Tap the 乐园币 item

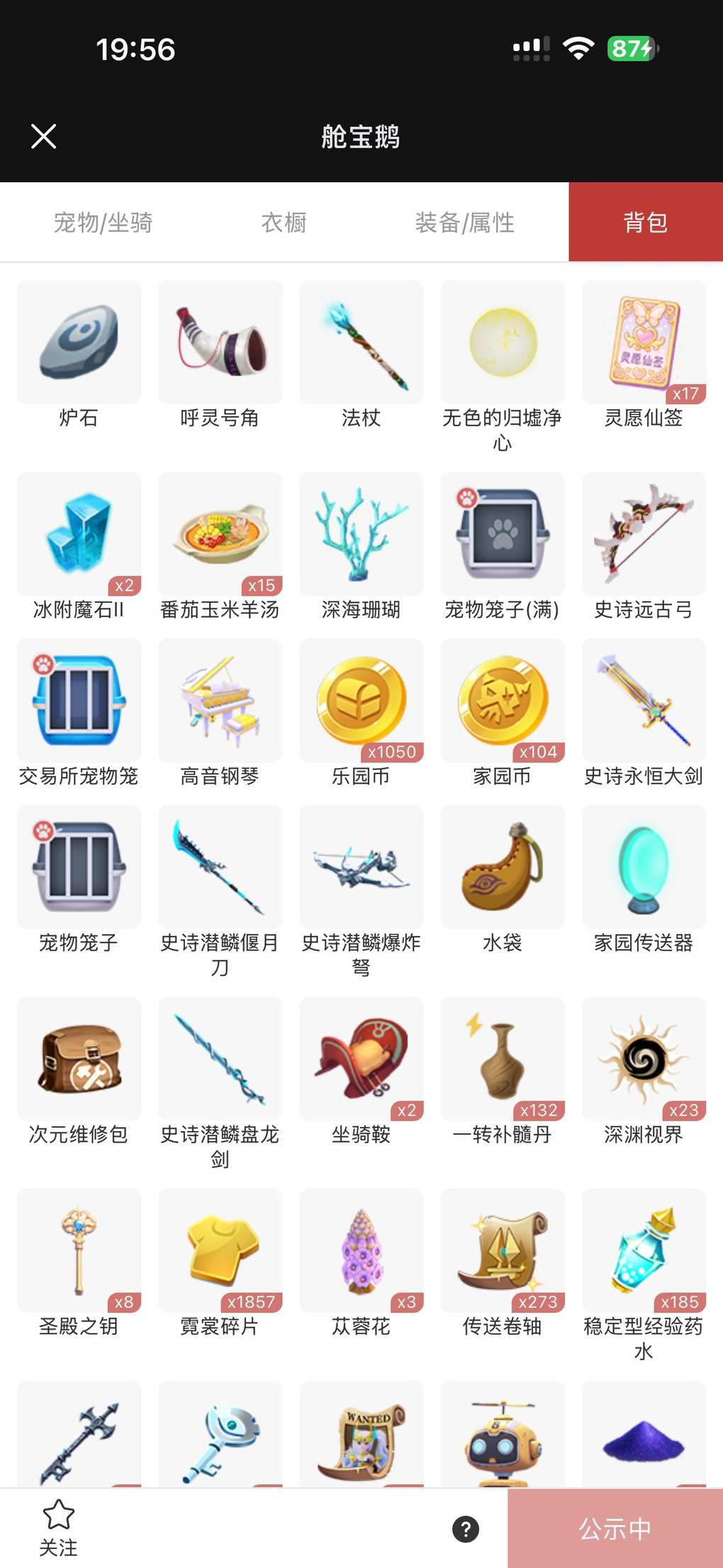point(361,701)
